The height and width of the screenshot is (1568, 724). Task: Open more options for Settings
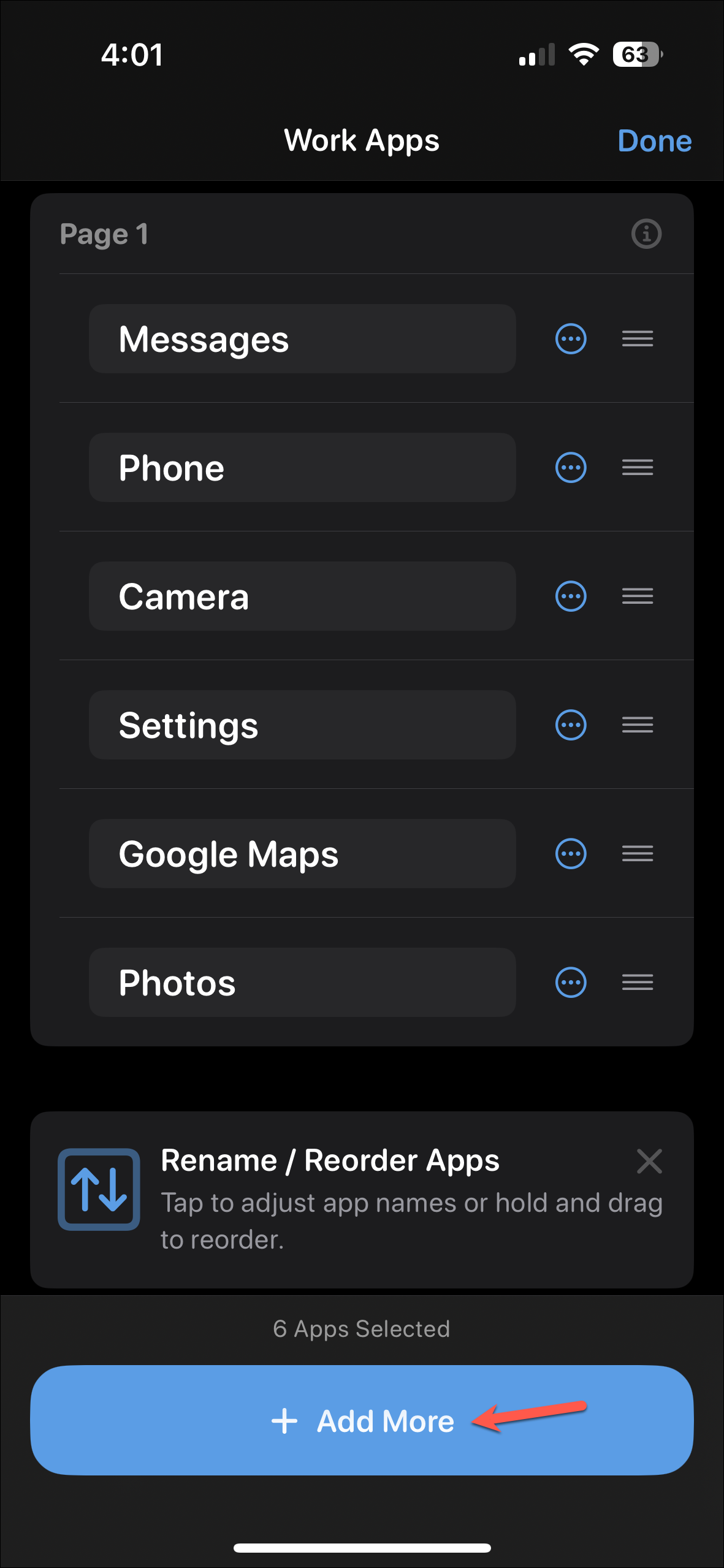click(571, 725)
